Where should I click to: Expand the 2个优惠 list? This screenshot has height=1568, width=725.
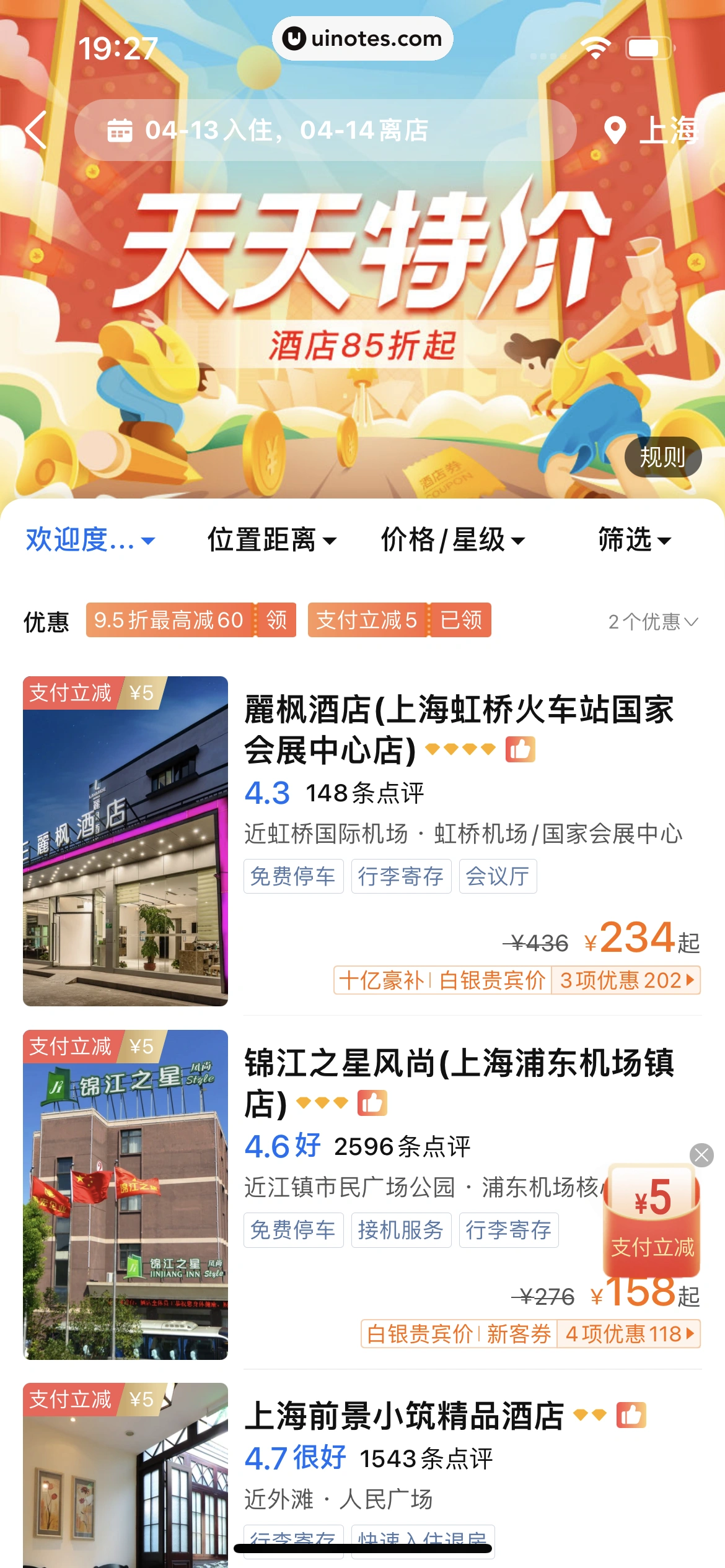pos(652,621)
